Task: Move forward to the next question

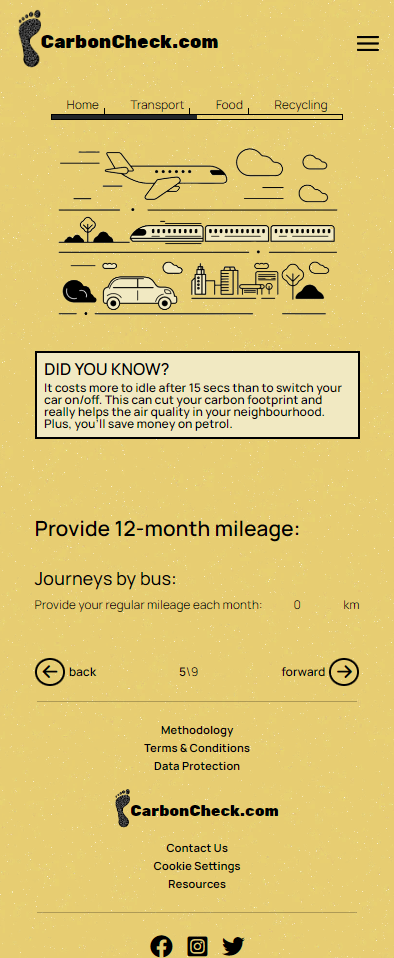Action: (320, 672)
